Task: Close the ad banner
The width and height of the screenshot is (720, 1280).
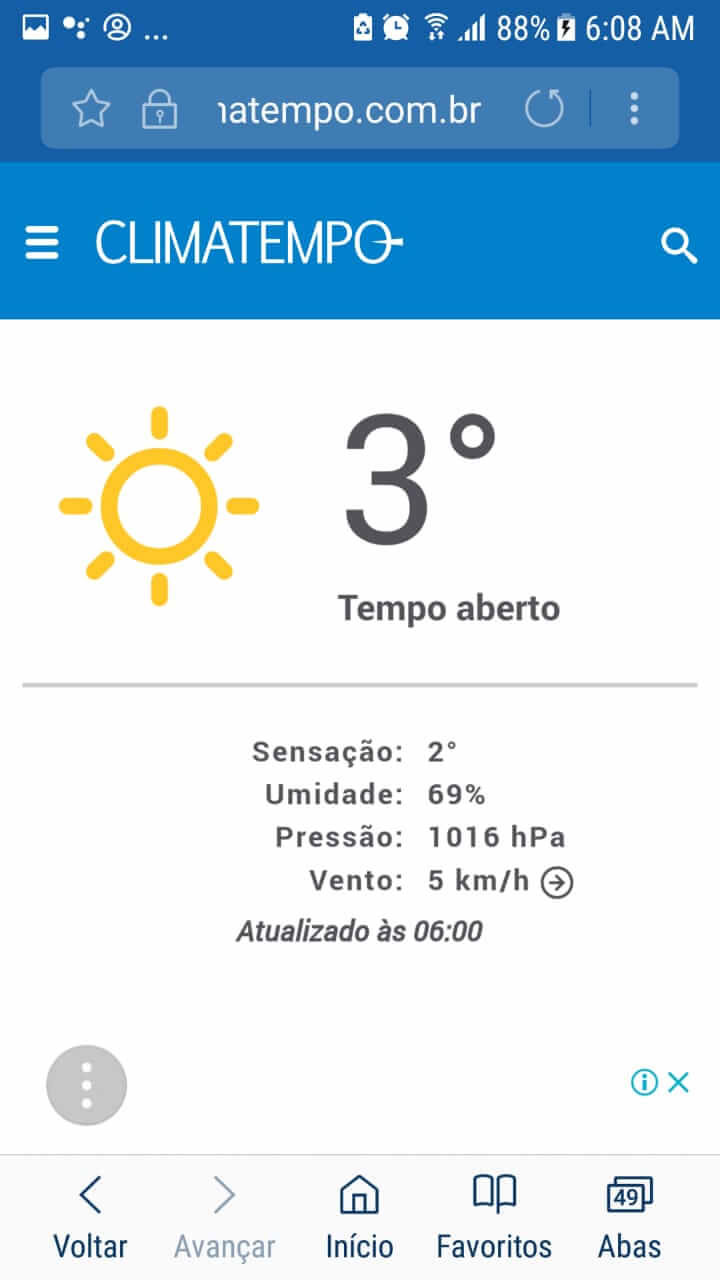Action: (678, 1082)
